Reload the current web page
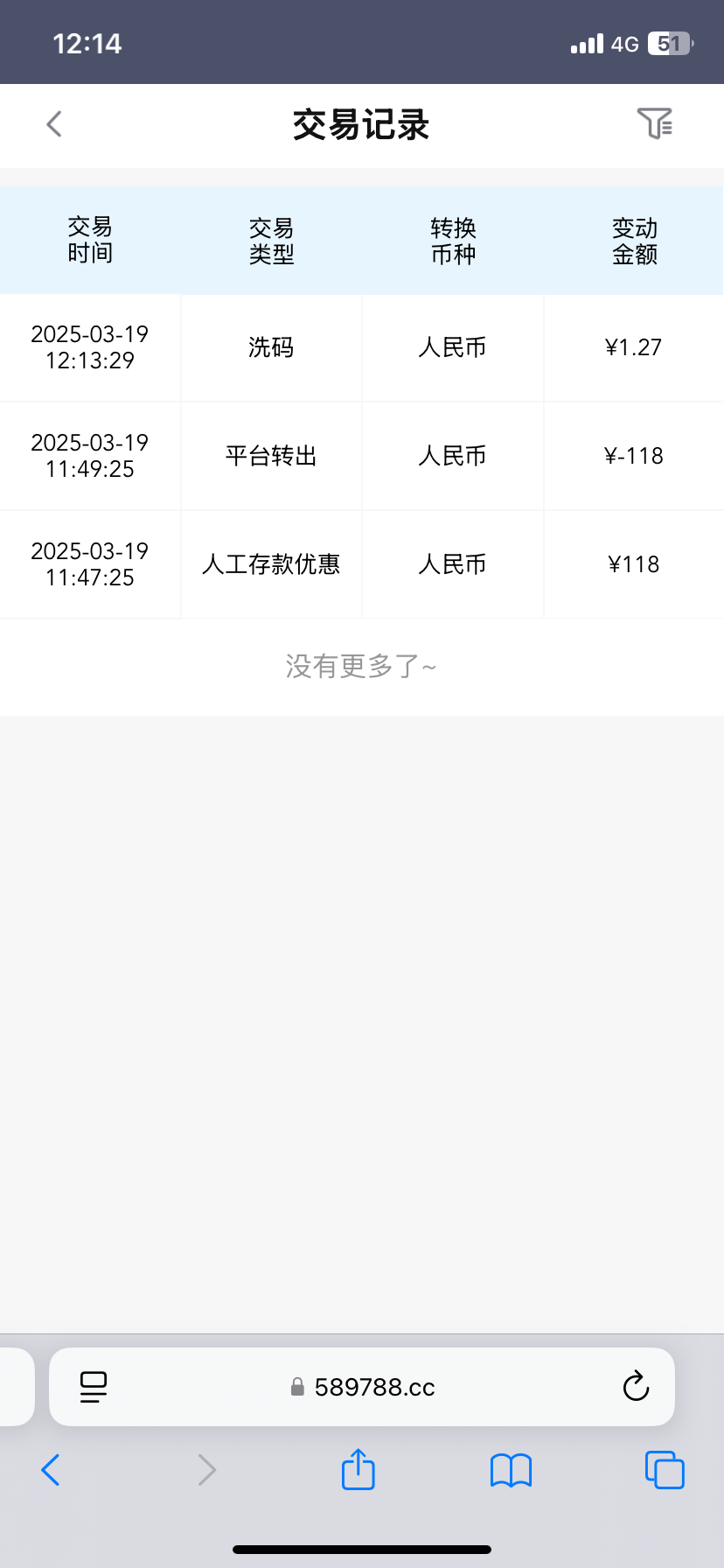The height and width of the screenshot is (1568, 724). coord(636,1387)
